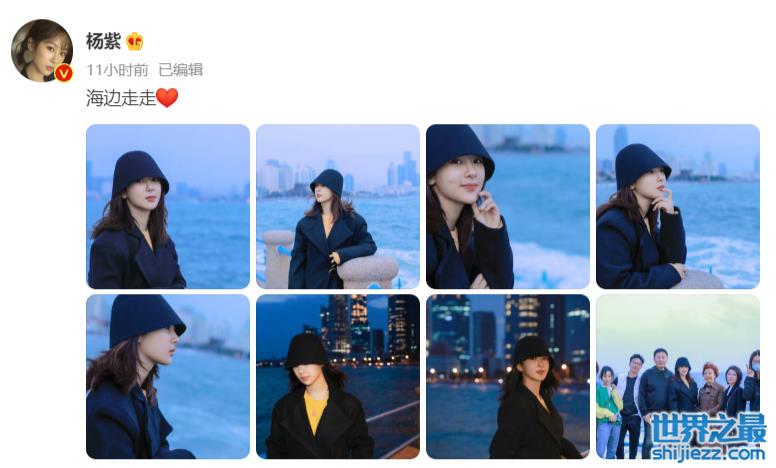Viewport: 776px width, 468px height.
Task: Enlarge the close-up photo with hand near face
Action: click(508, 206)
